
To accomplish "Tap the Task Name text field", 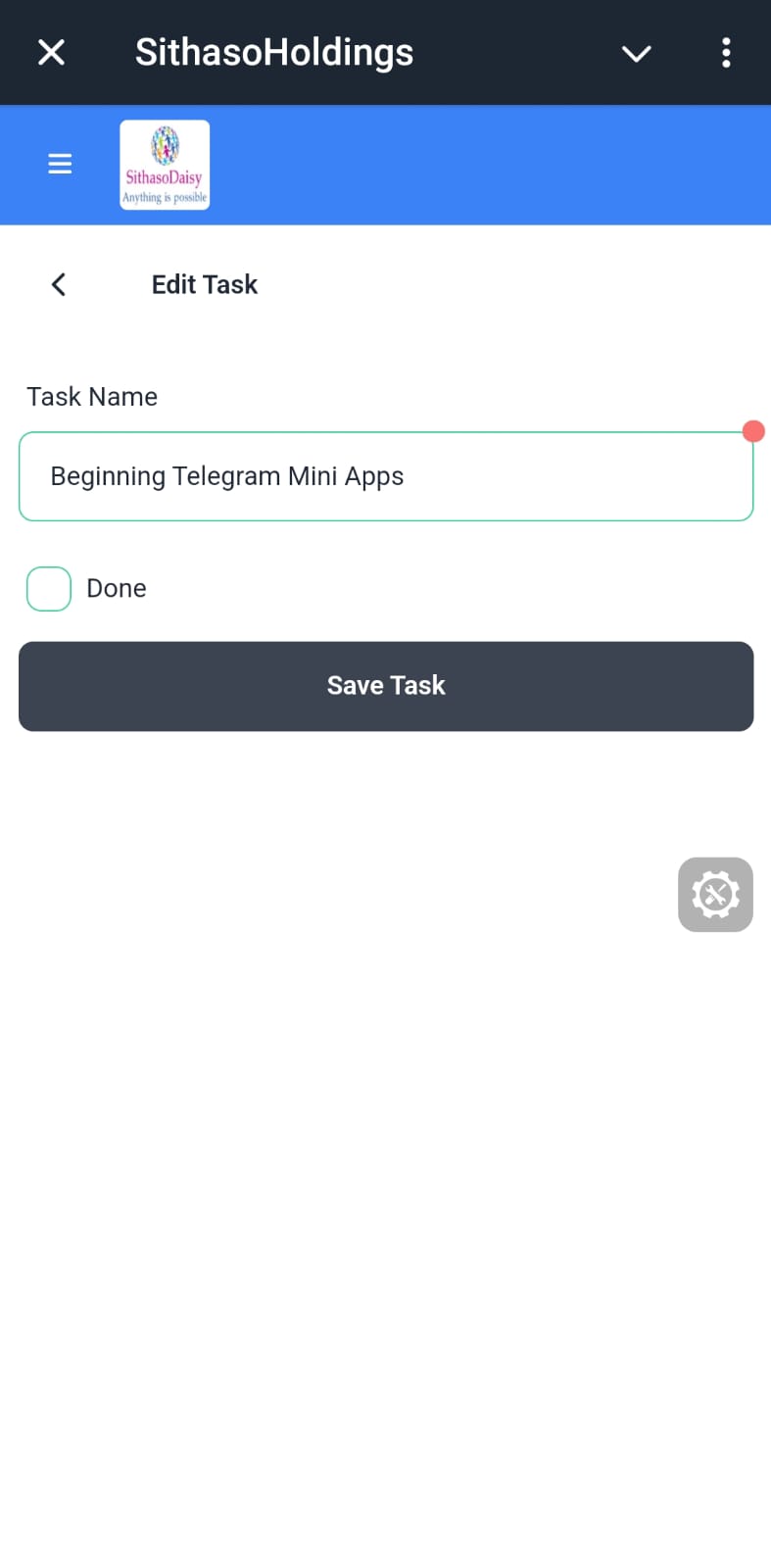I will point(386,476).
